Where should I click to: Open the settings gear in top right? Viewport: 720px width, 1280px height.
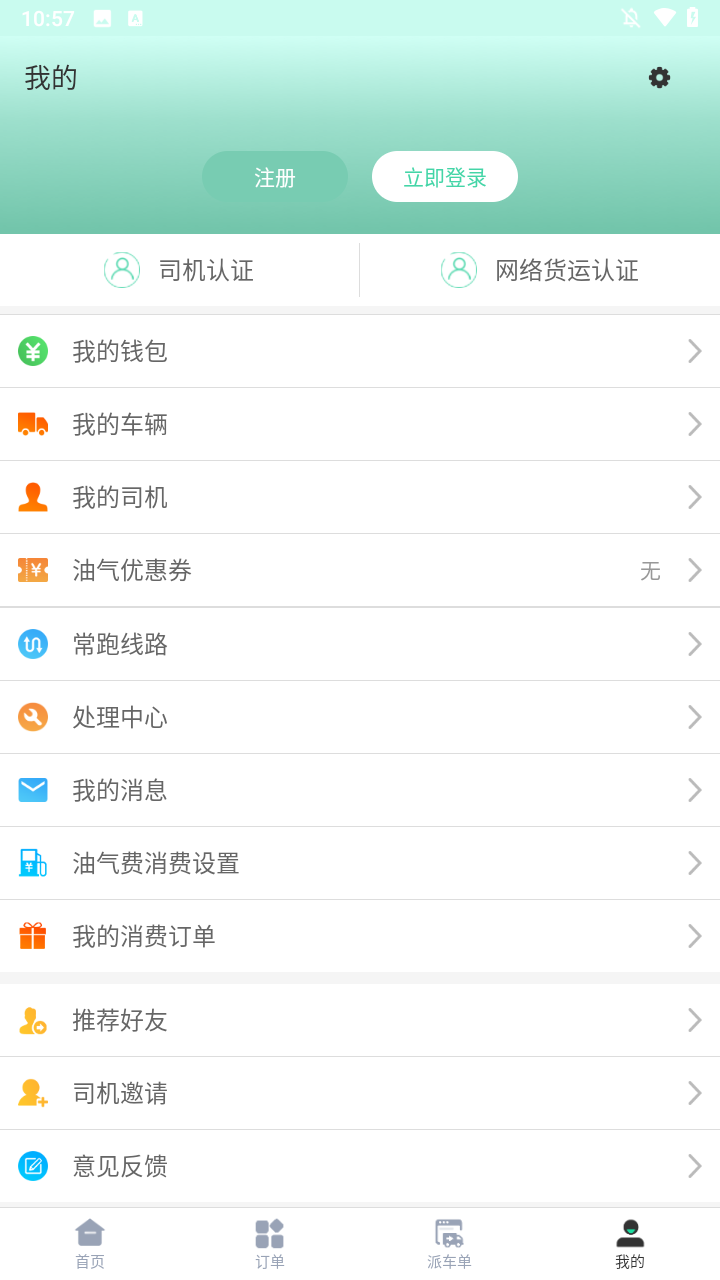(659, 77)
